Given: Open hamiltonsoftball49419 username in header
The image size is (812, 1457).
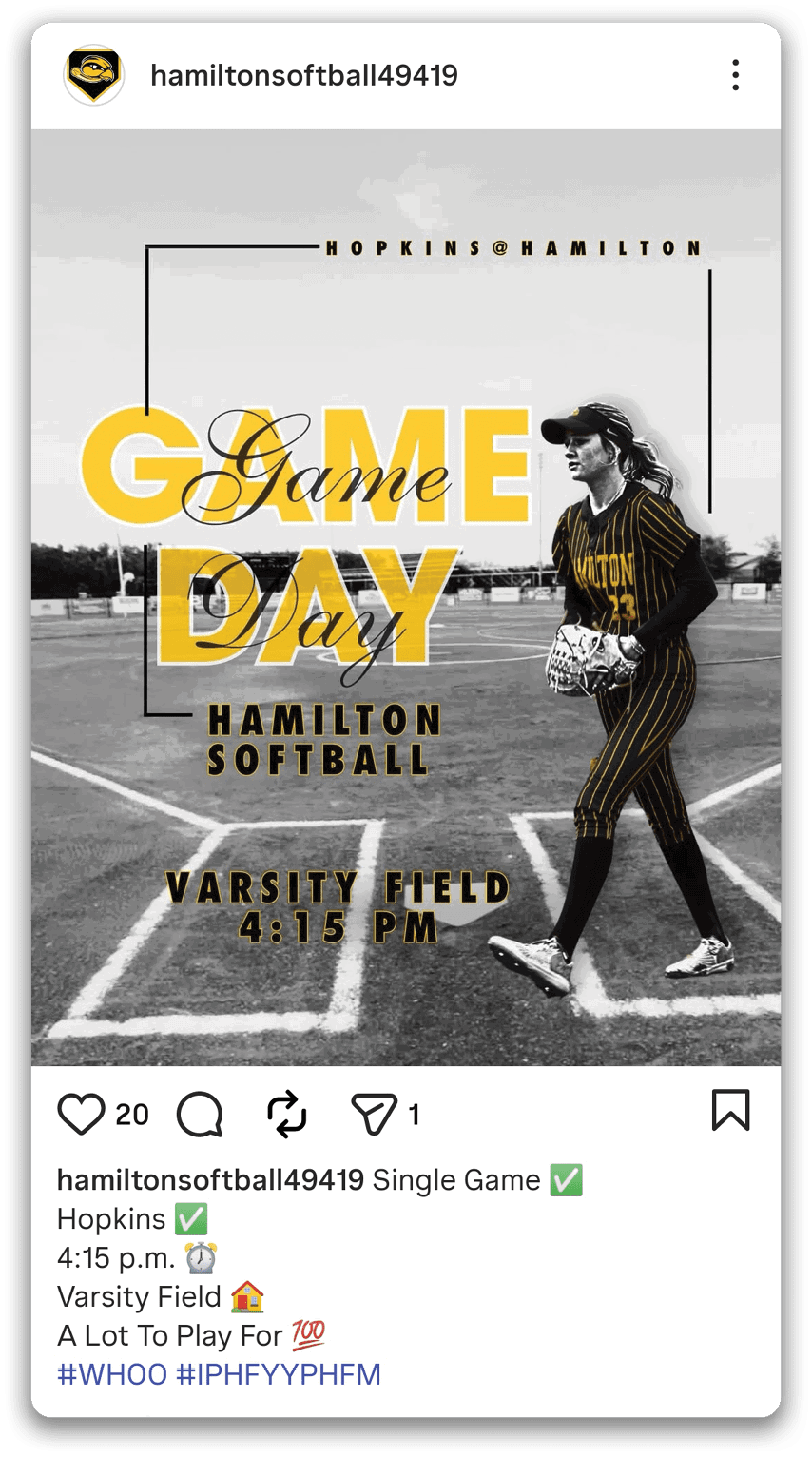Looking at the screenshot, I should tap(304, 75).
